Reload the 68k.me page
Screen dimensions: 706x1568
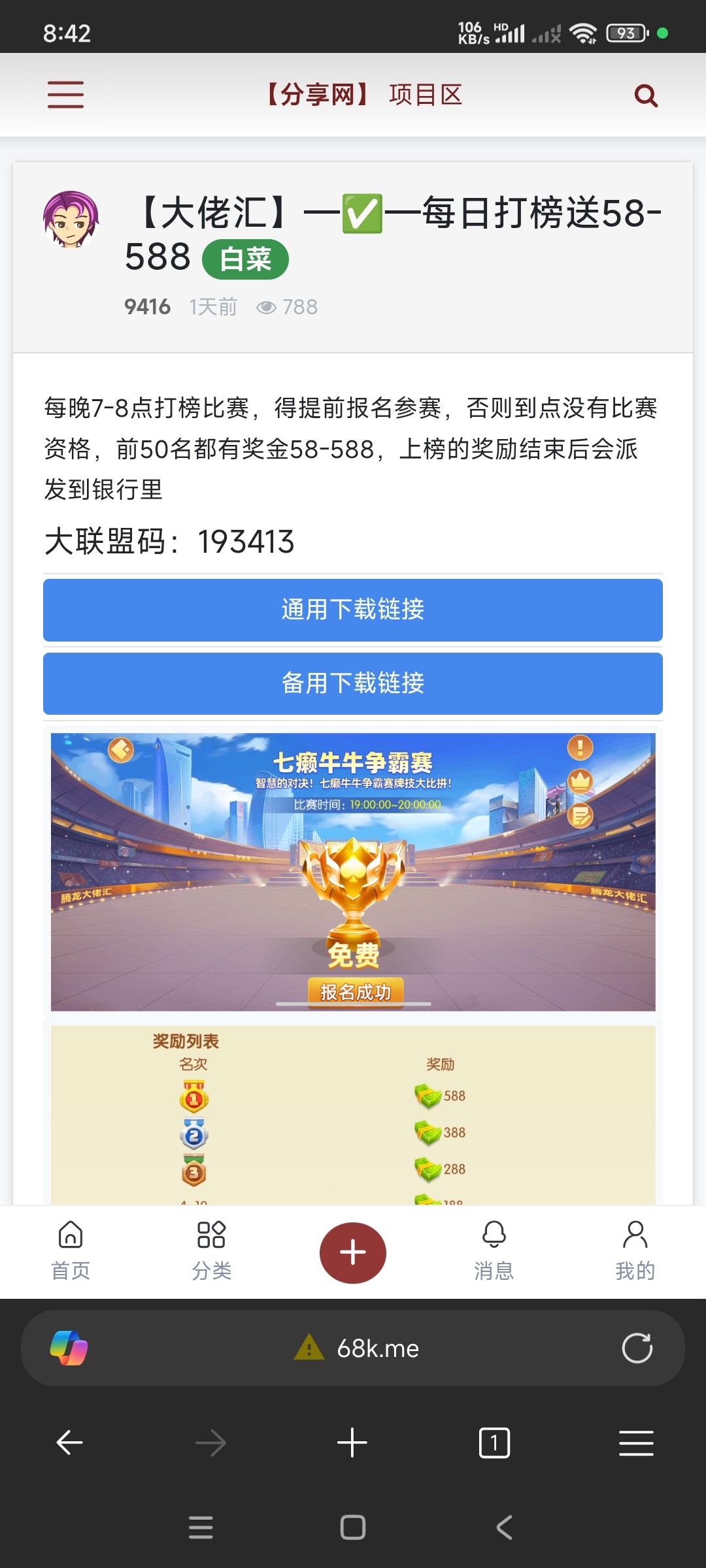click(x=637, y=1348)
